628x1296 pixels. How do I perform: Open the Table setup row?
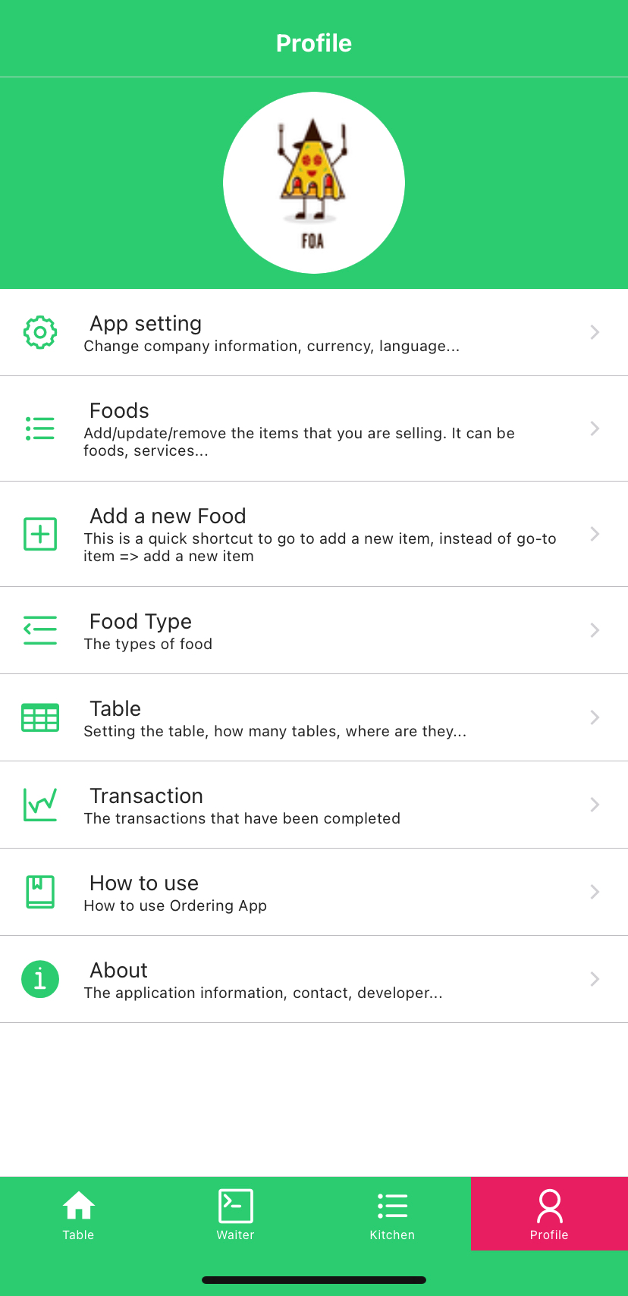313,718
